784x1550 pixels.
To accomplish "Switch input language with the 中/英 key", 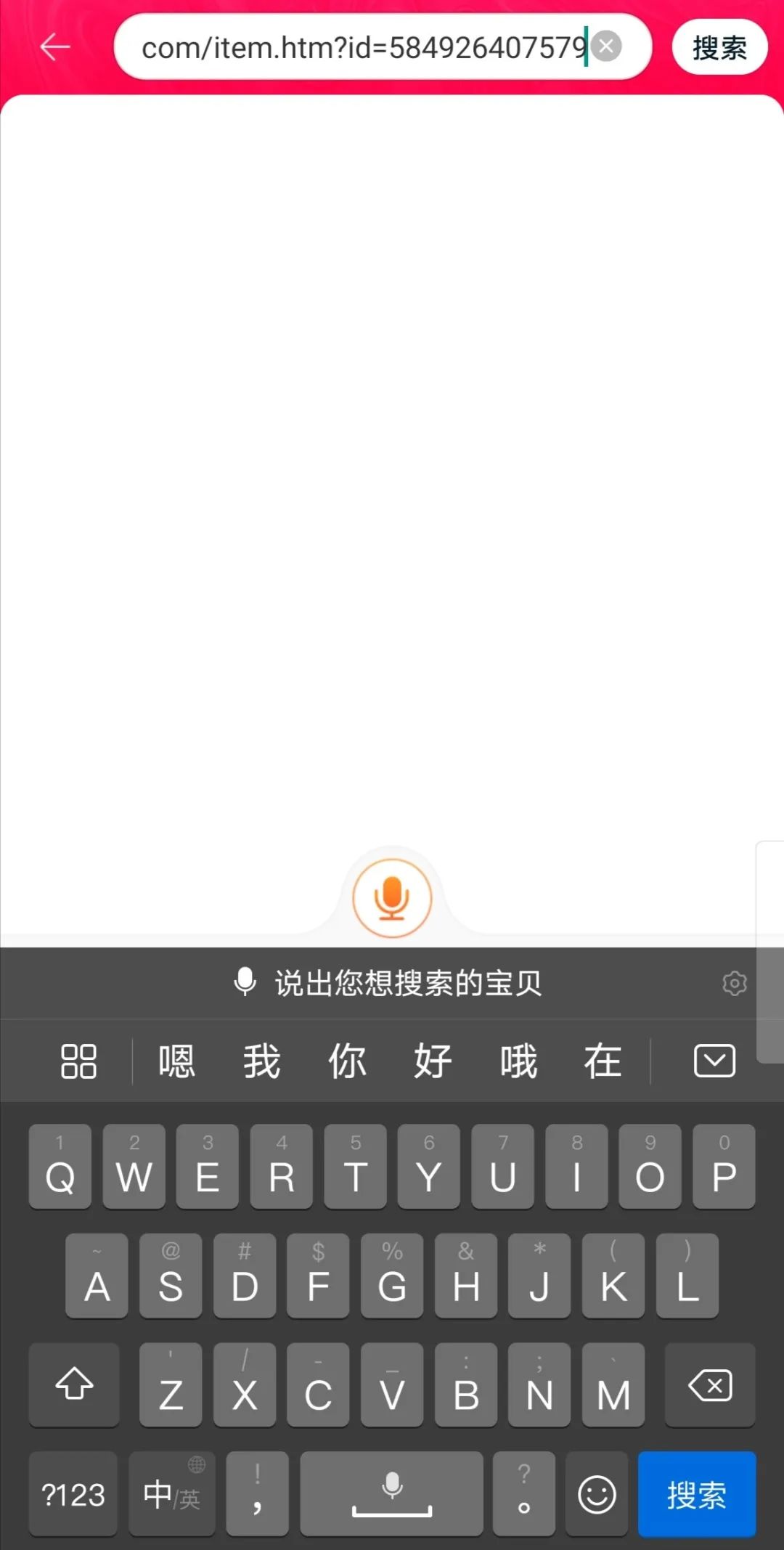I will (x=171, y=1494).
